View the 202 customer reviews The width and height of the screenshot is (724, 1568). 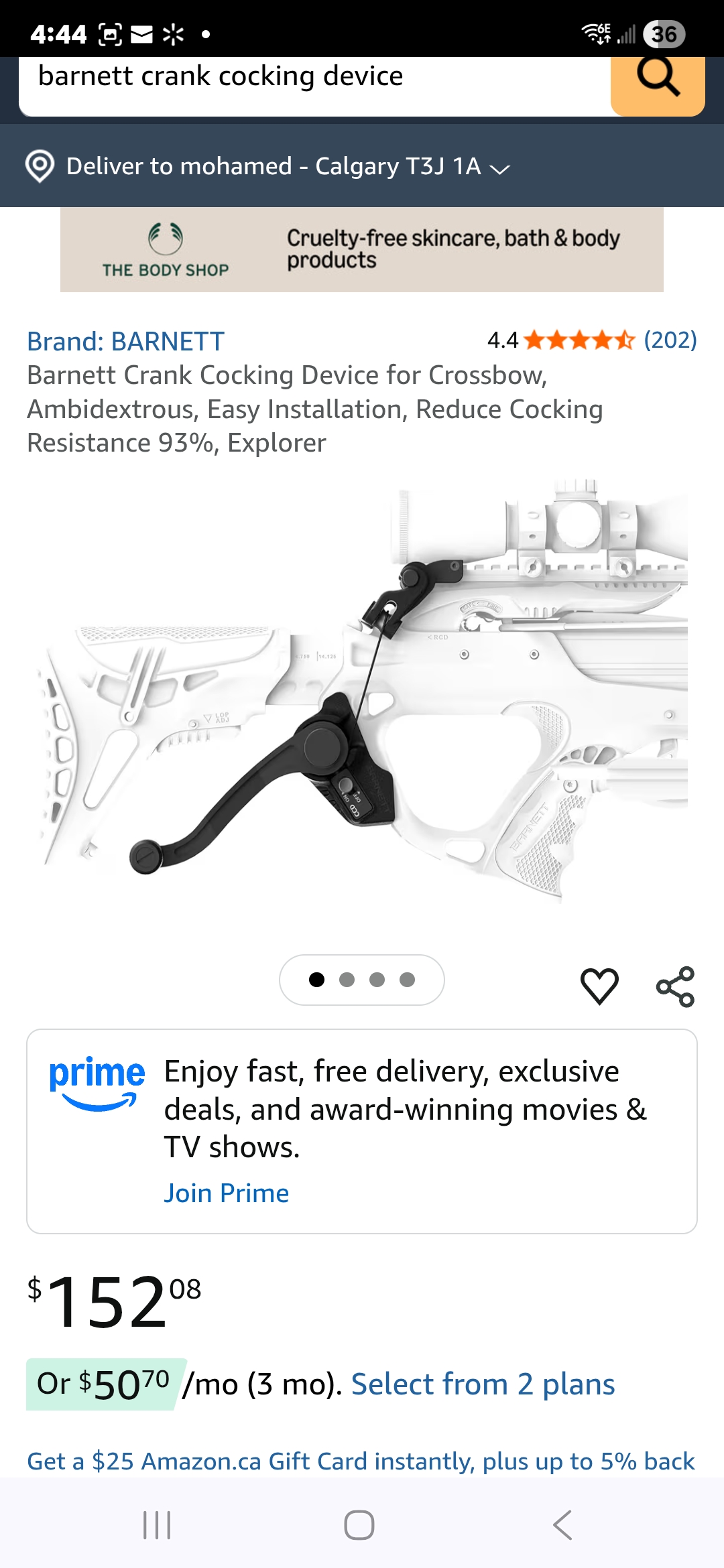click(x=671, y=342)
